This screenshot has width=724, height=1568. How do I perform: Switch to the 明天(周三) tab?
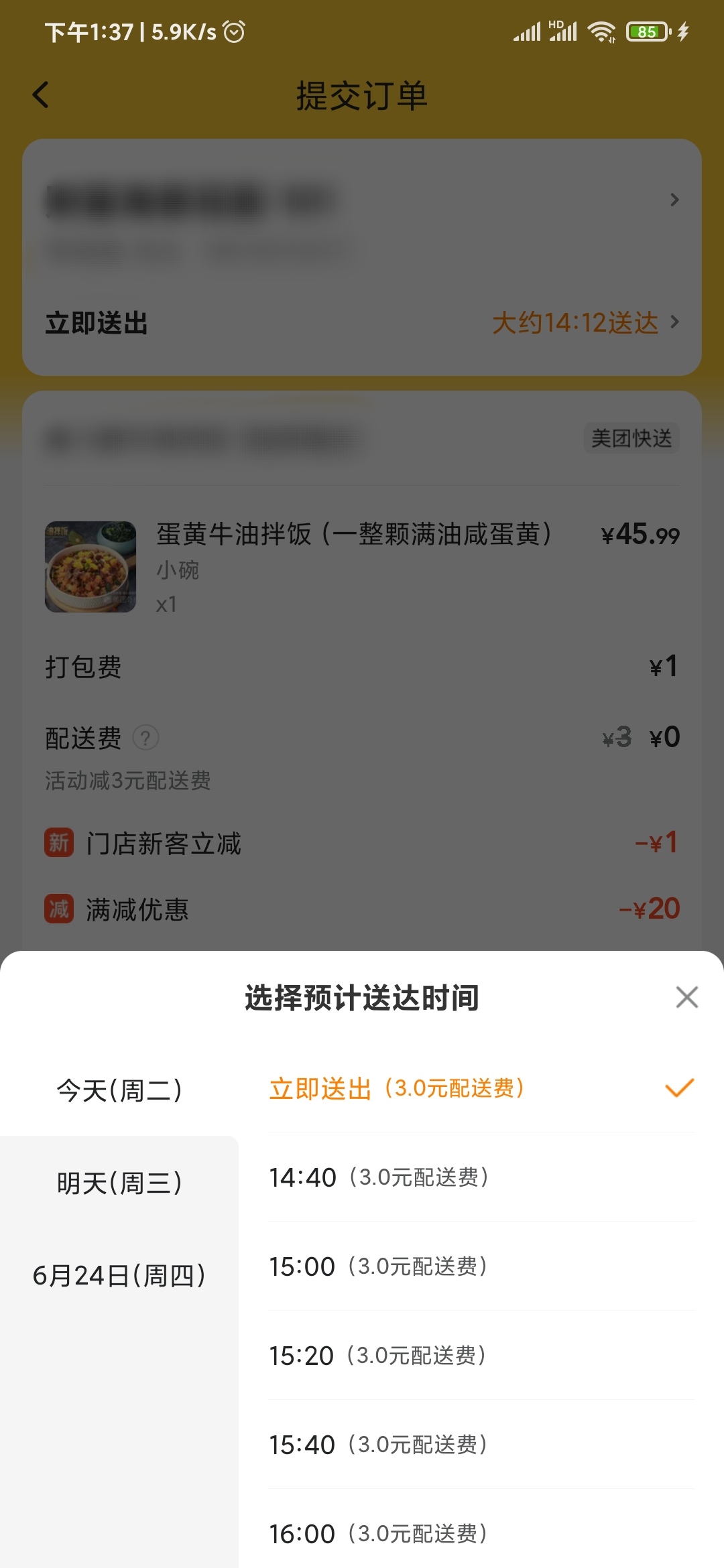(118, 1182)
